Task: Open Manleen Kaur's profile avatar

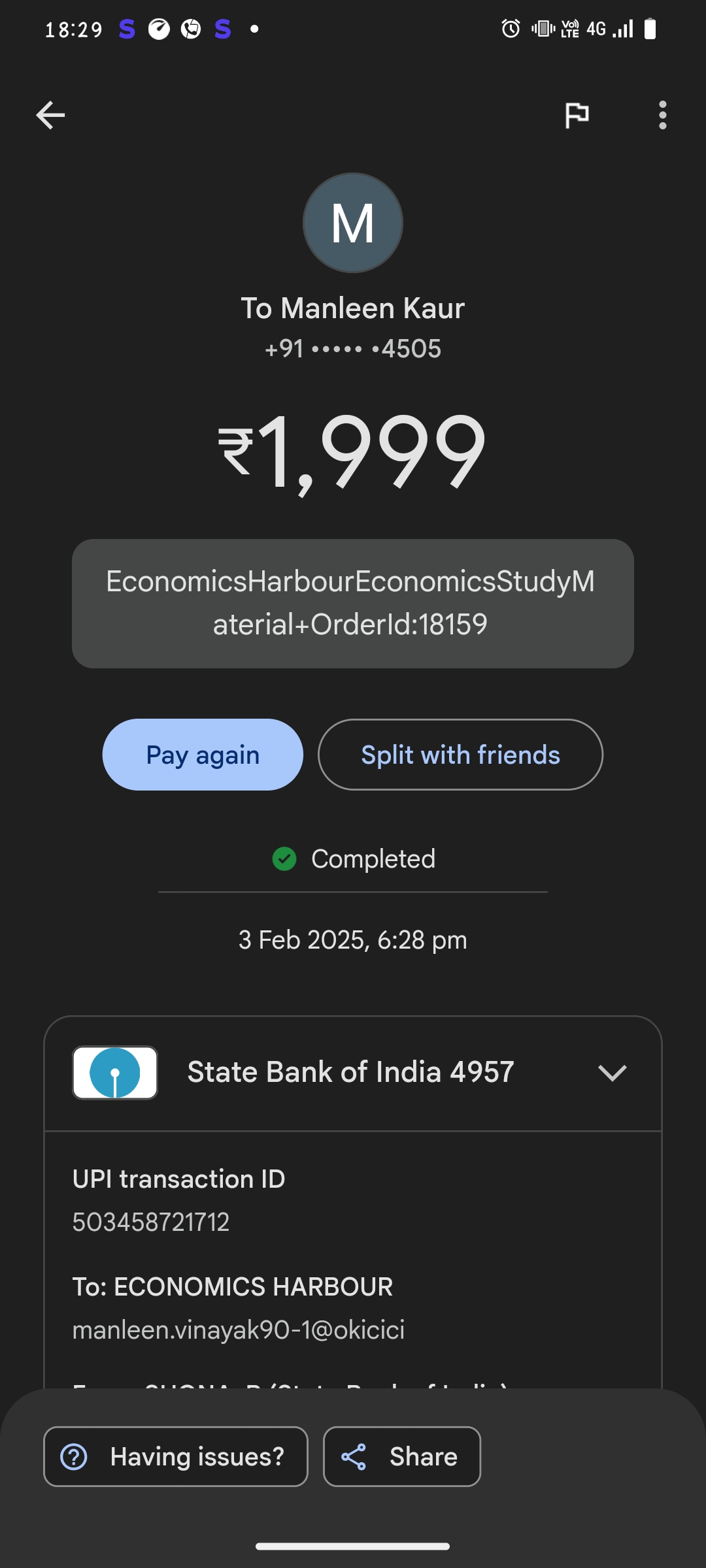Action: (x=353, y=223)
